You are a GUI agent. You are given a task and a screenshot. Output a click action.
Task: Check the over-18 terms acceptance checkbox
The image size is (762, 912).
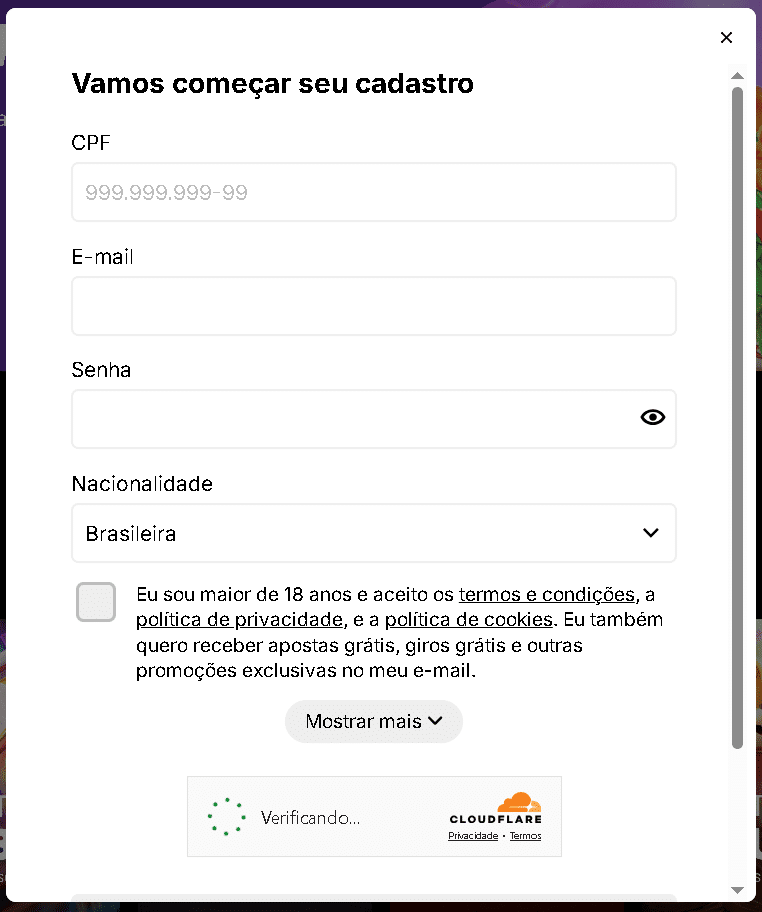tap(96, 602)
